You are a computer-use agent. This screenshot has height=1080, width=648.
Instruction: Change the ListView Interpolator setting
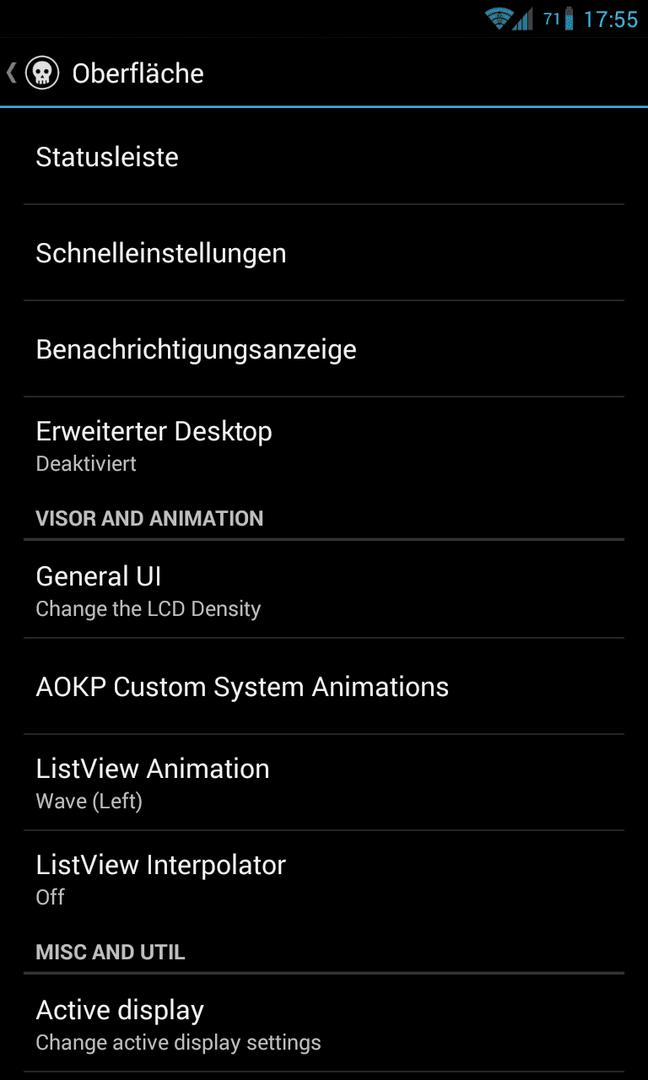[x=324, y=879]
